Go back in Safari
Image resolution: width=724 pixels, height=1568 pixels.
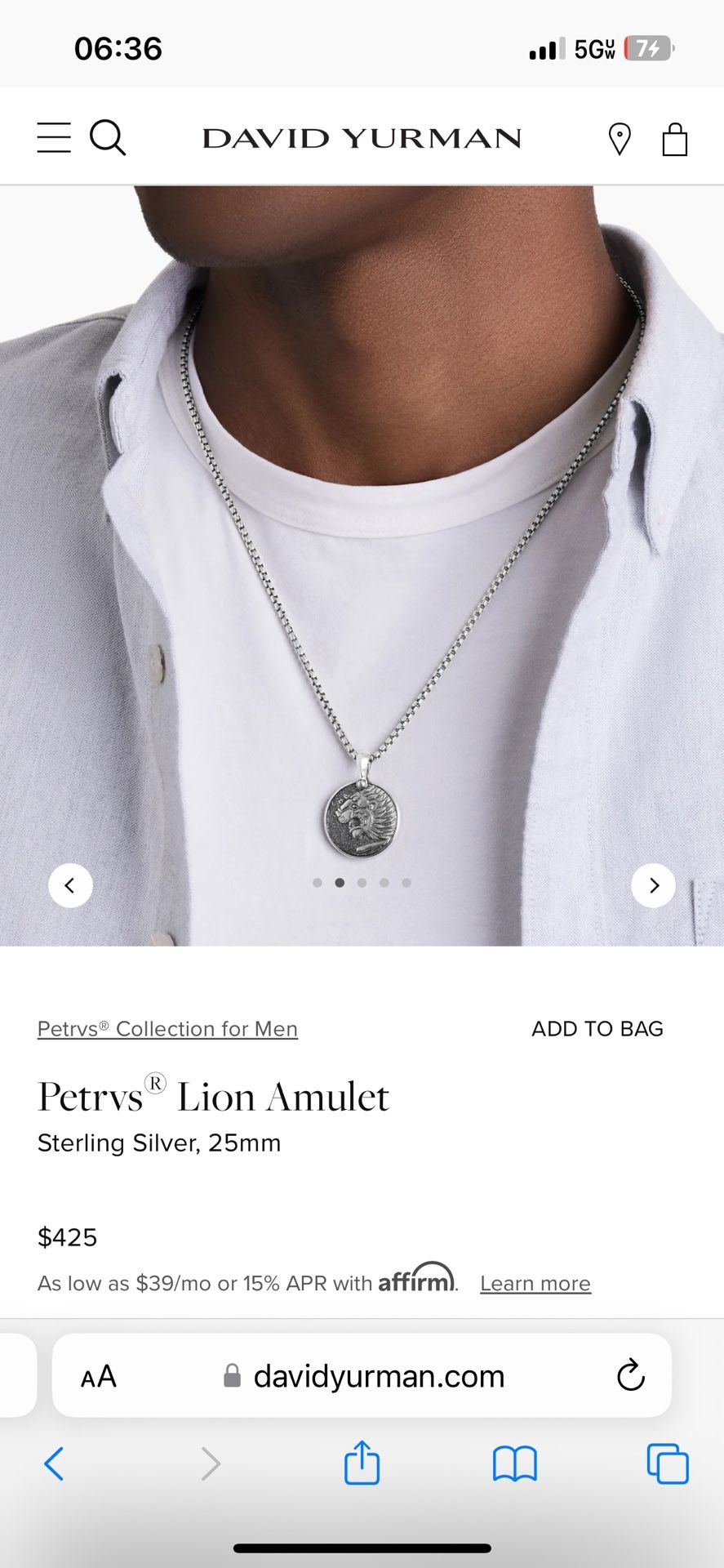(x=54, y=1463)
